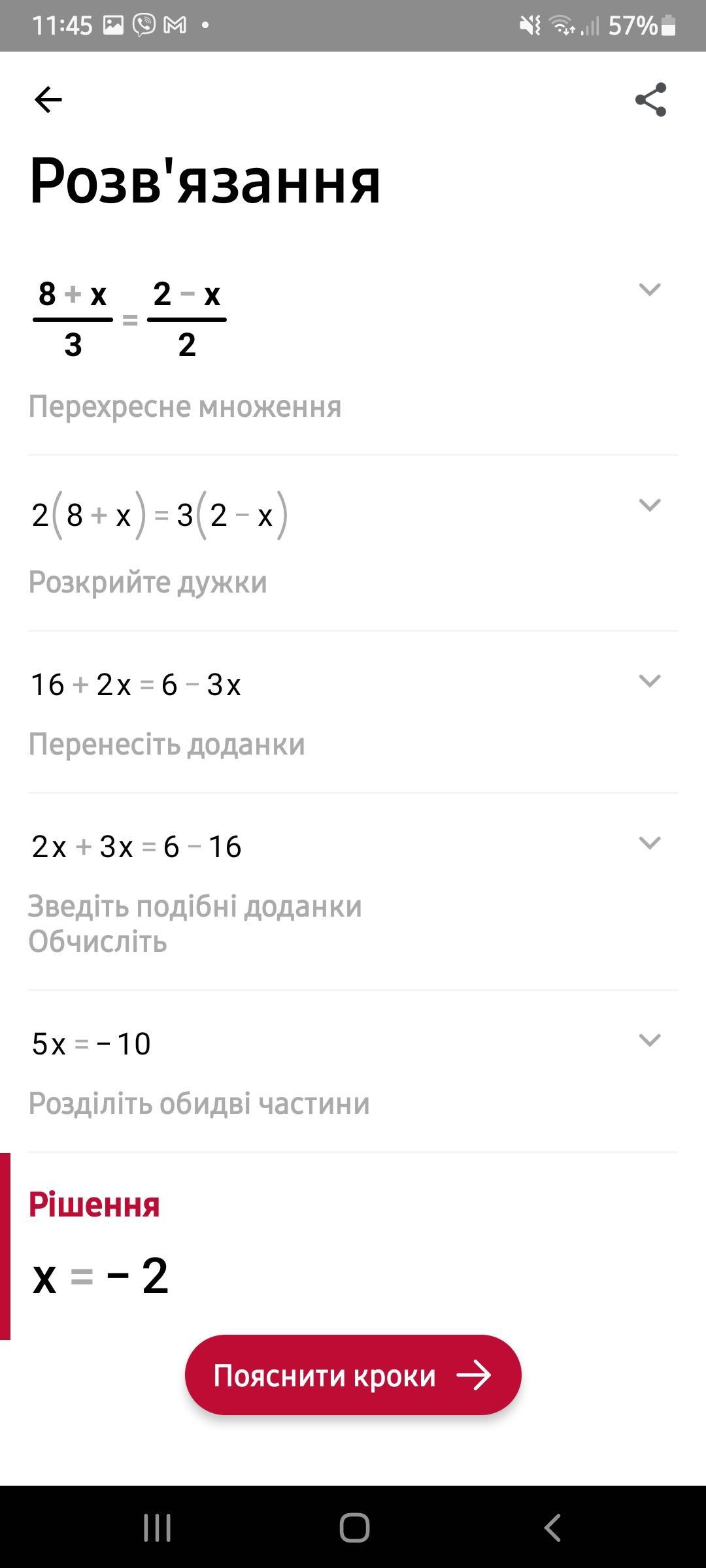706x1568 pixels.
Task: Go back using the top arrow
Action: (48, 100)
